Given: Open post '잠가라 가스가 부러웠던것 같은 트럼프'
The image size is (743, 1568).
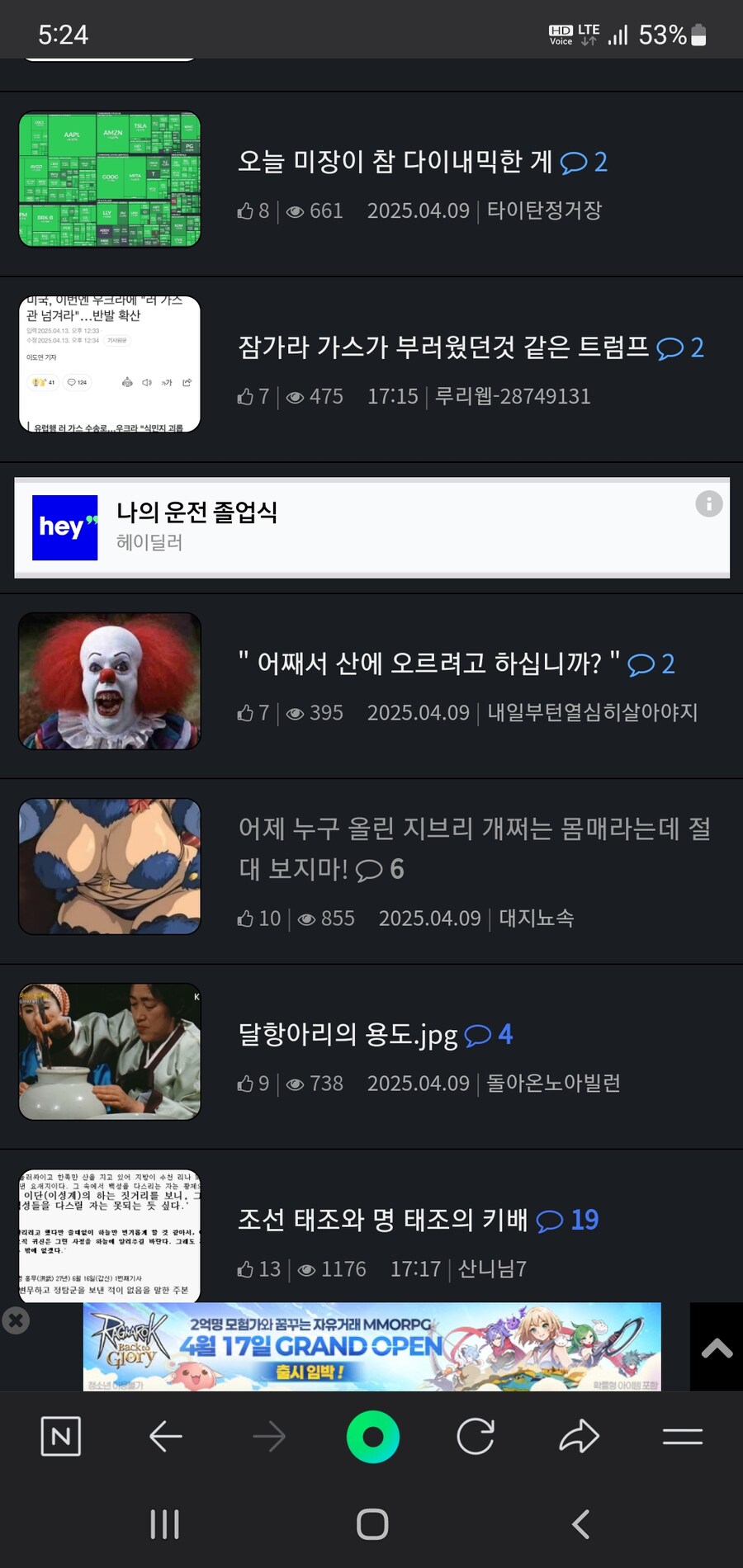Looking at the screenshot, I should 442,347.
